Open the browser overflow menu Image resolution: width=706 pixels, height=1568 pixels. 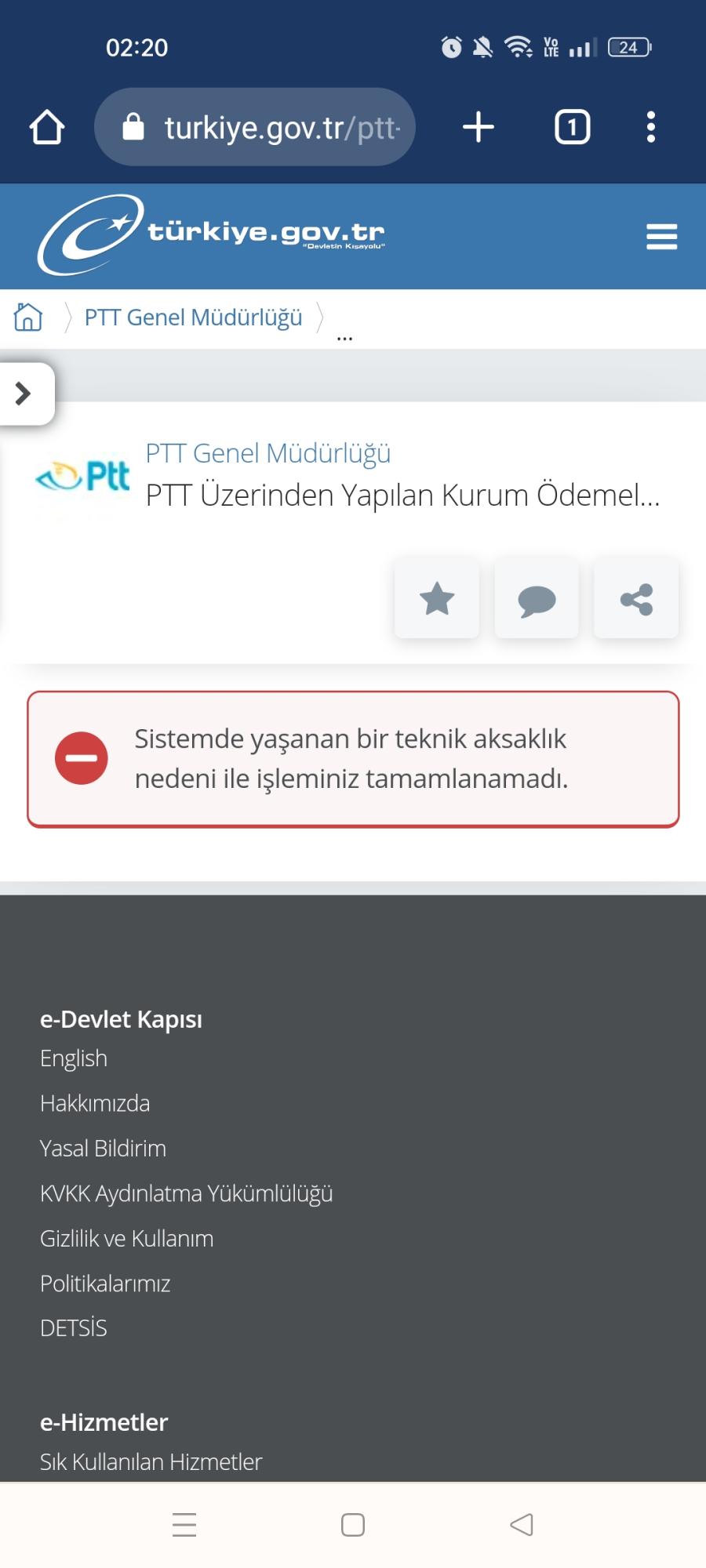coord(650,127)
